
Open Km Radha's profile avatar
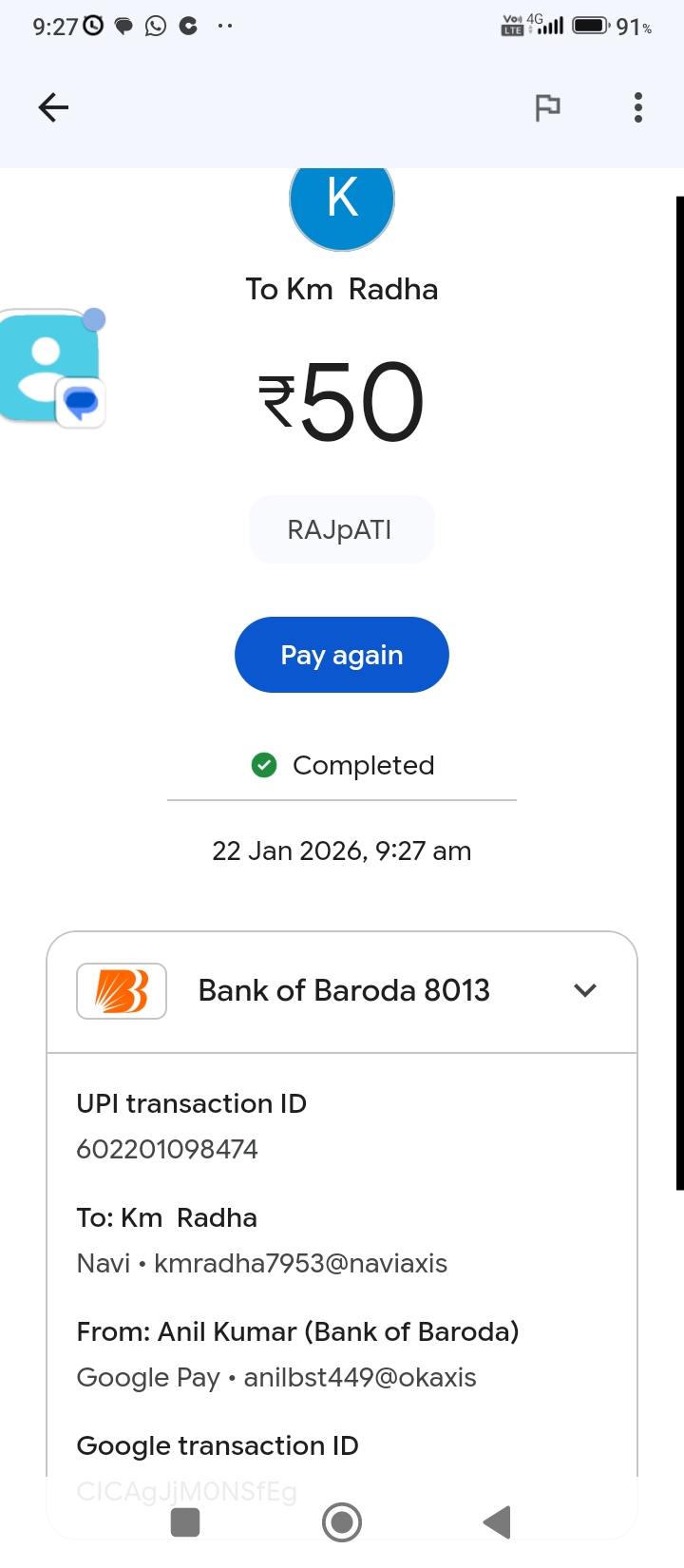point(342,201)
